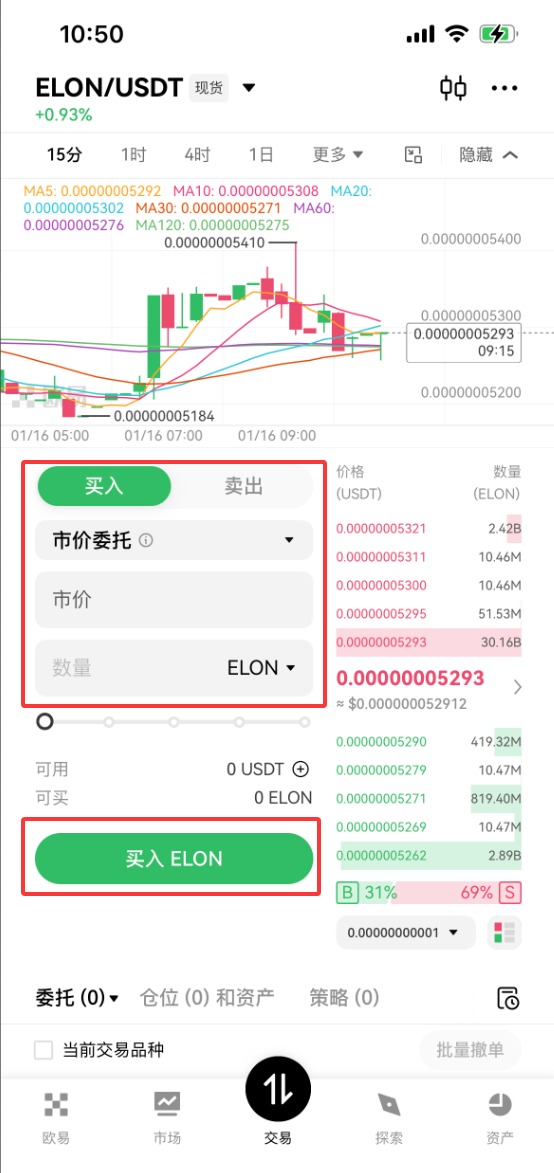The height and width of the screenshot is (1173, 554).
Task: Select the 1日 chart interval
Action: (261, 155)
